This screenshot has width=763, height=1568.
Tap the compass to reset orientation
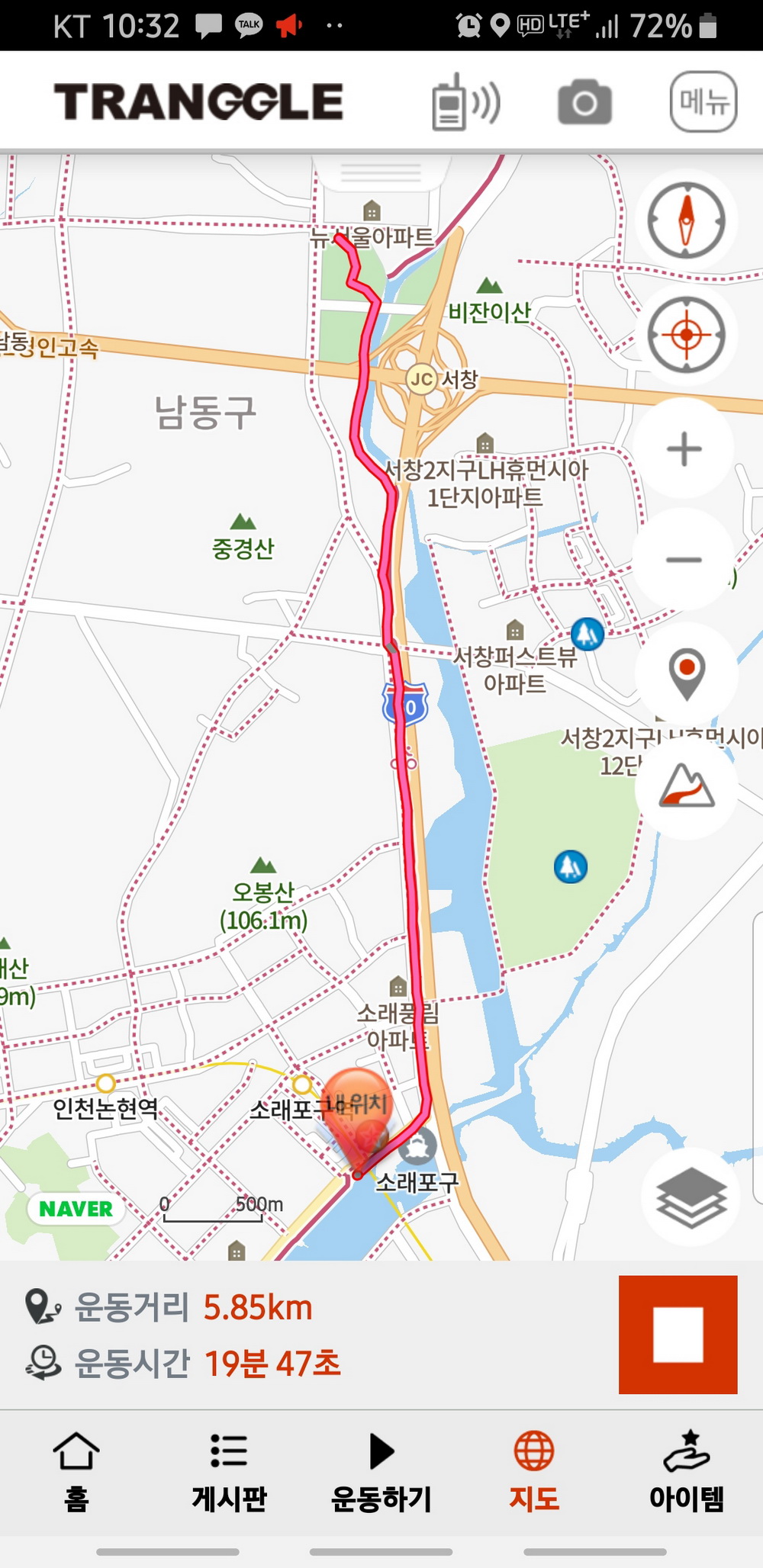[x=686, y=220]
